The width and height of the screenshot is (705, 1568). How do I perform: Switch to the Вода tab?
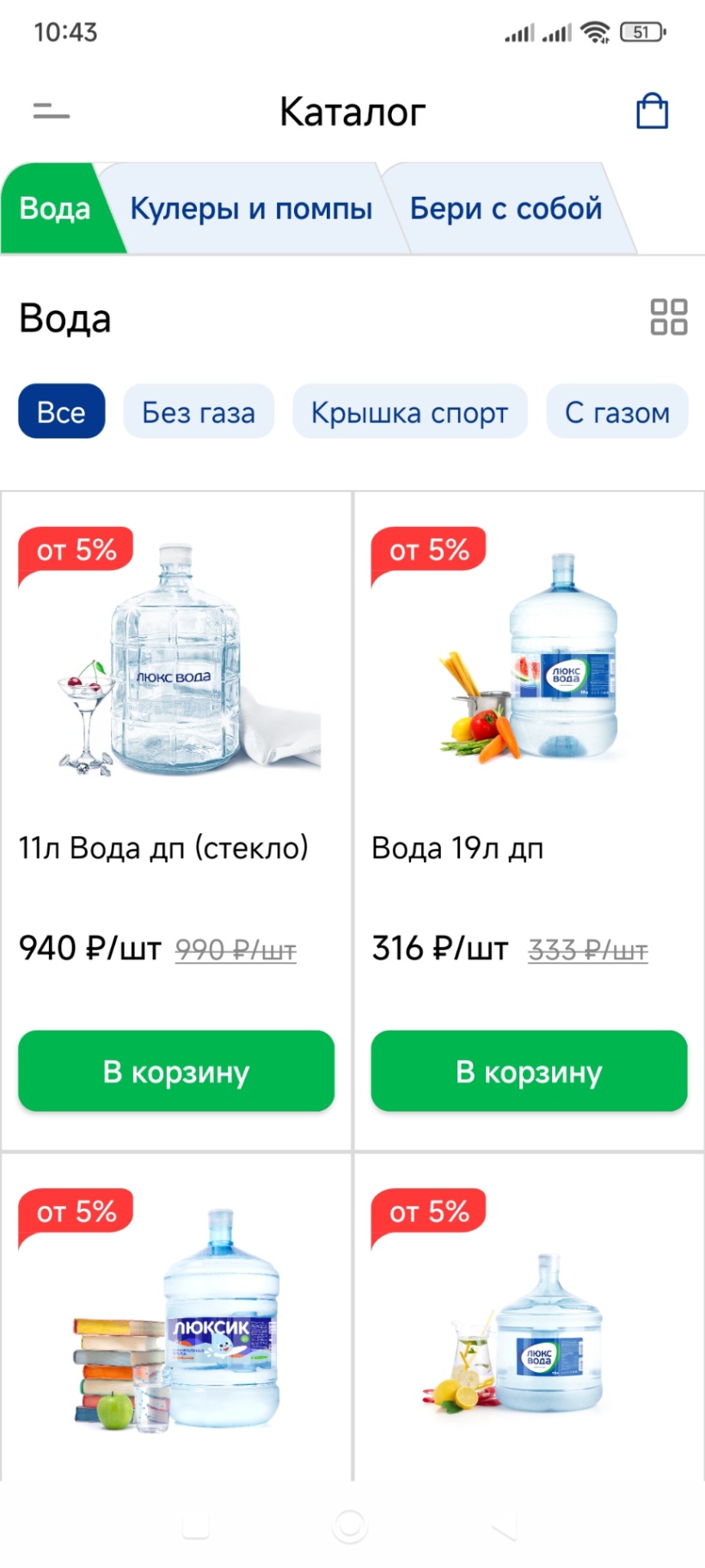[55, 209]
